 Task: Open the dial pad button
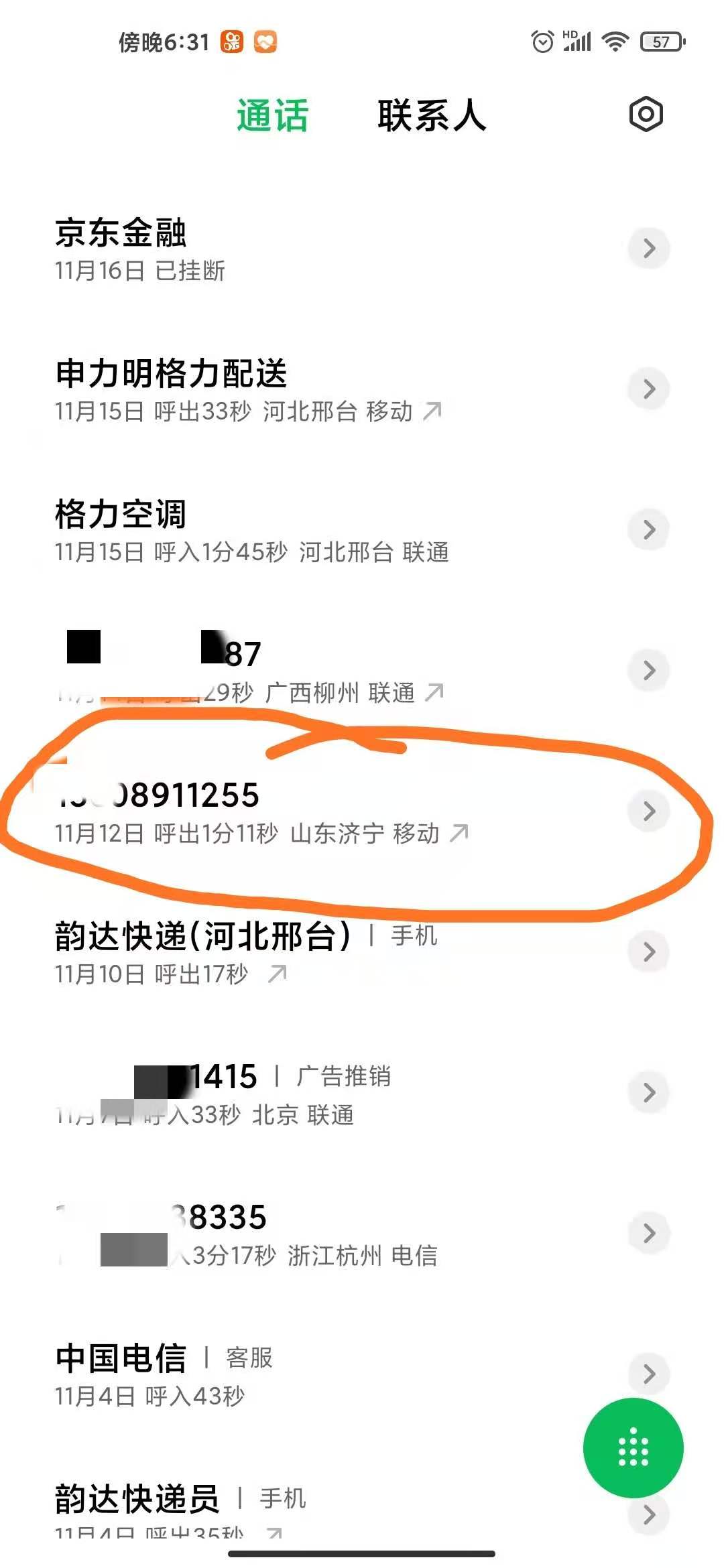[x=633, y=1447]
